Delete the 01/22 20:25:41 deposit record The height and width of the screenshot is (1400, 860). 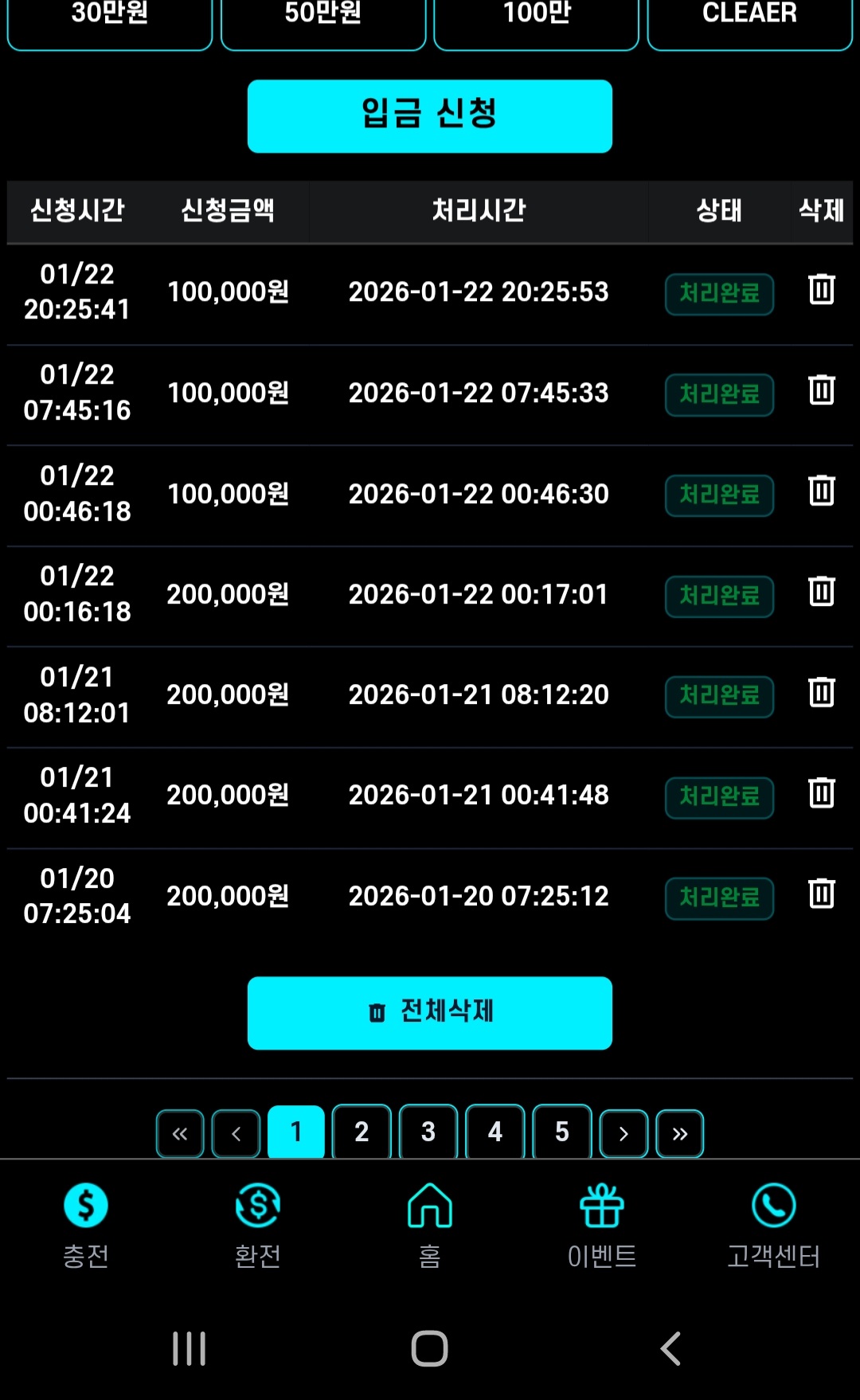click(x=821, y=289)
